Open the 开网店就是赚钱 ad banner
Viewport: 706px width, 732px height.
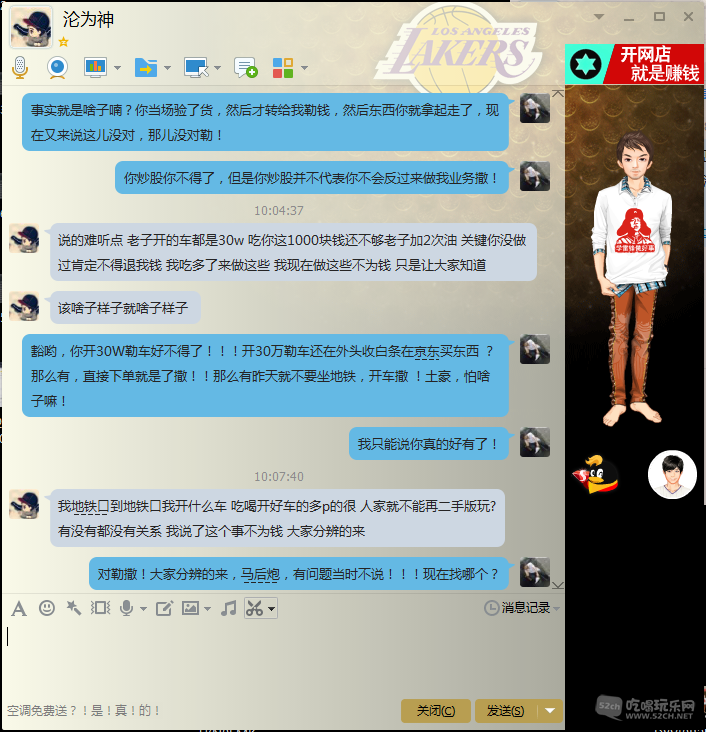635,64
